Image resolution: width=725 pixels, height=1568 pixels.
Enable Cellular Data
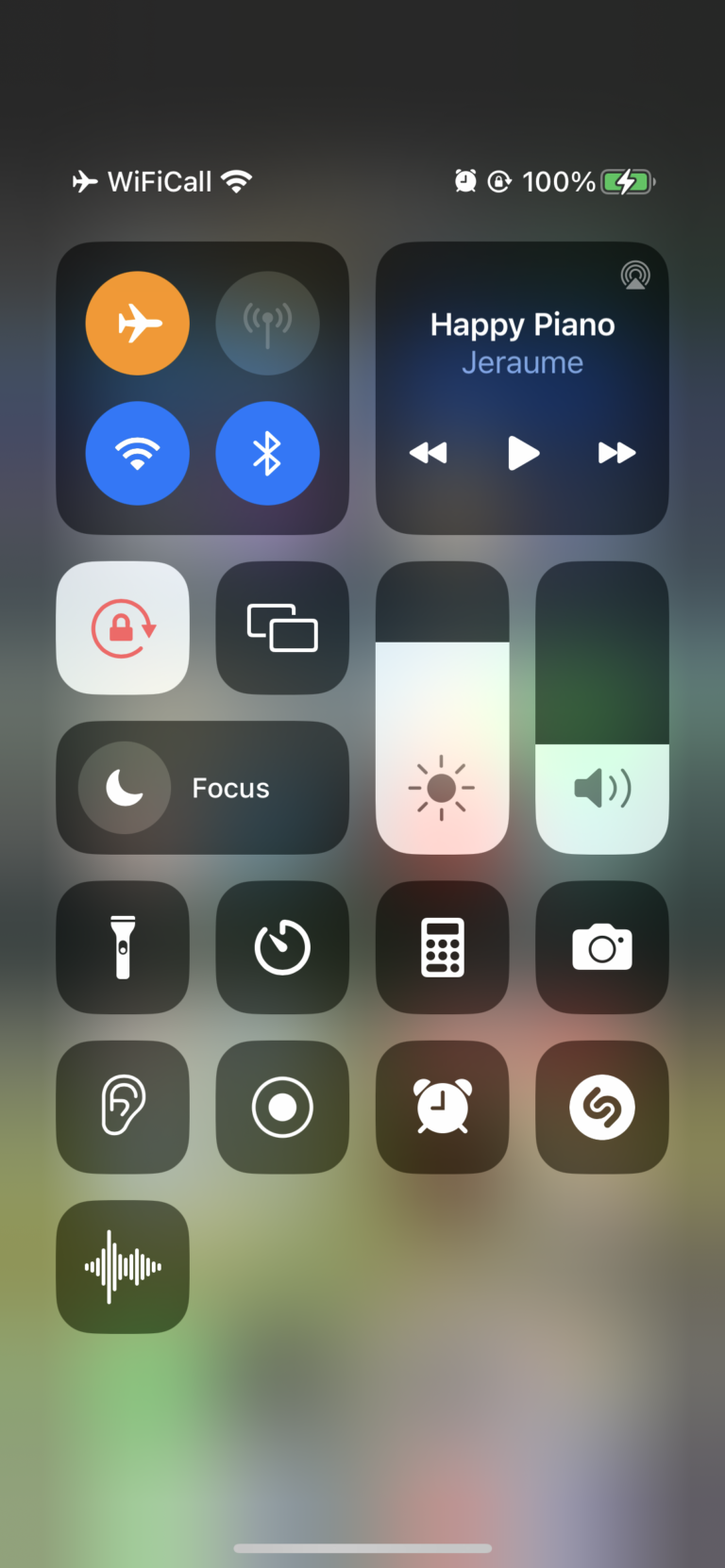pyautogui.click(x=267, y=323)
